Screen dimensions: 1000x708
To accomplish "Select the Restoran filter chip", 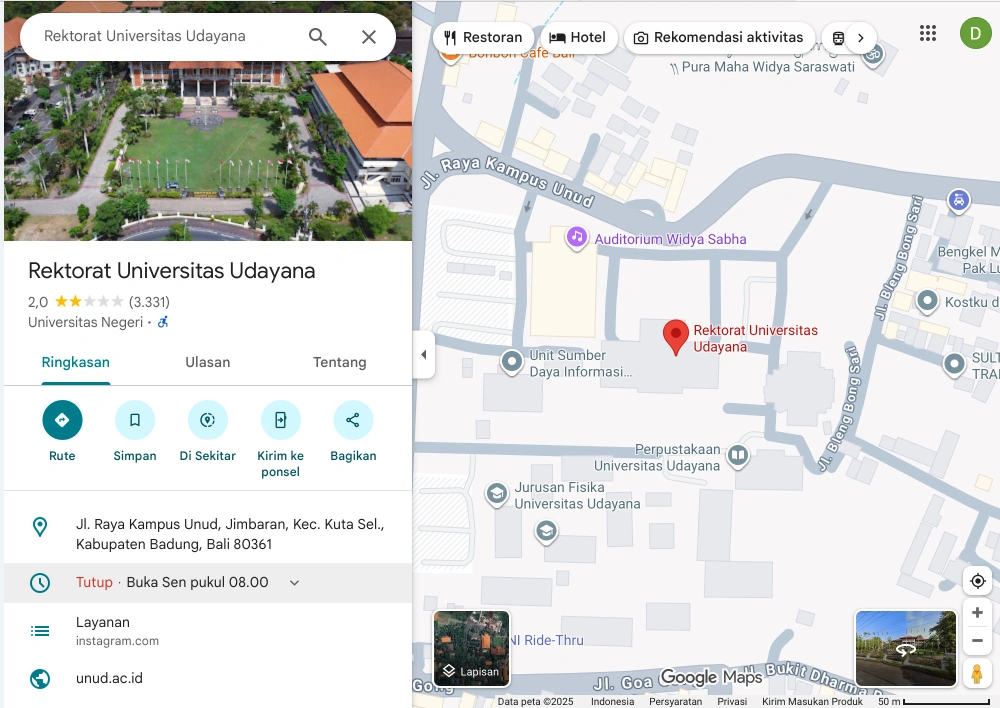I will 483,37.
